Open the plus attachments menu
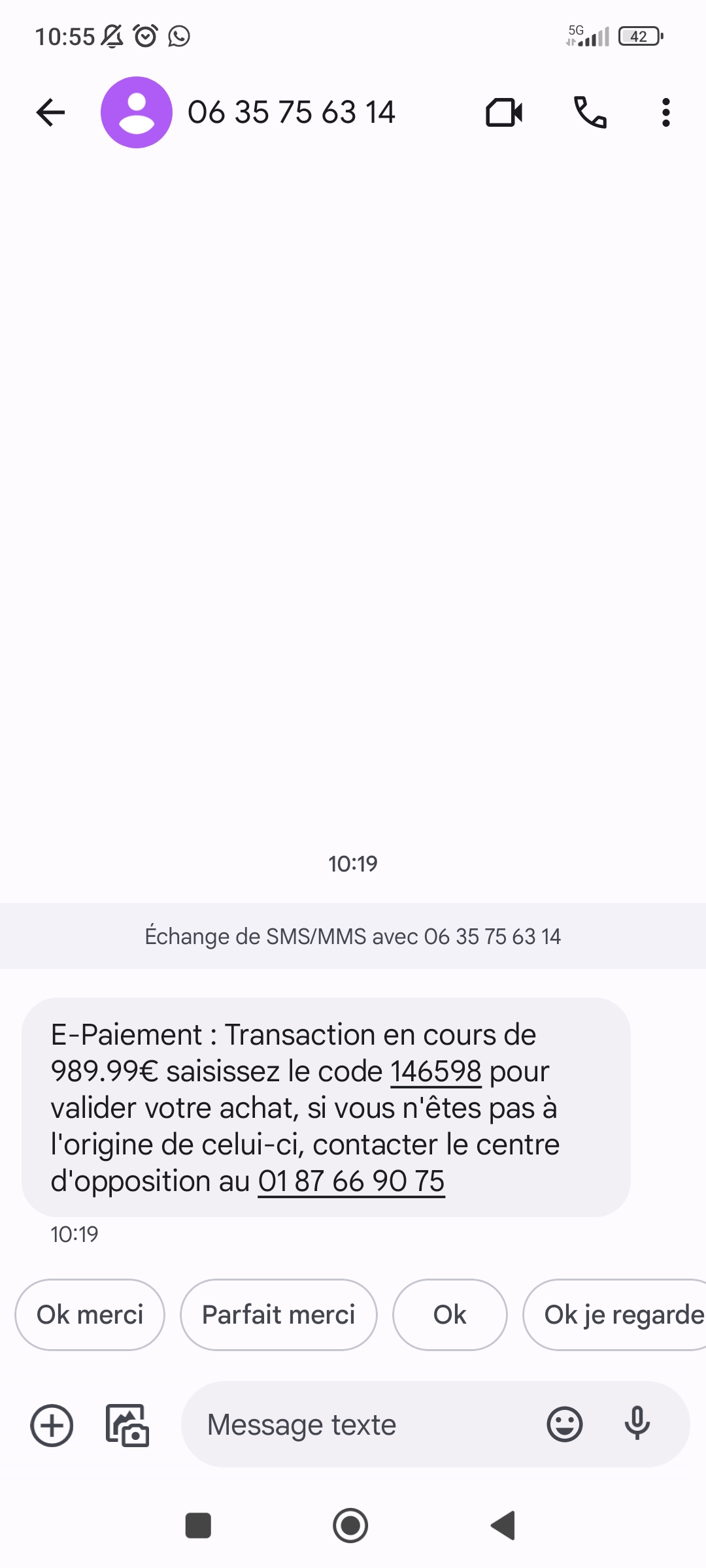 [x=52, y=1425]
